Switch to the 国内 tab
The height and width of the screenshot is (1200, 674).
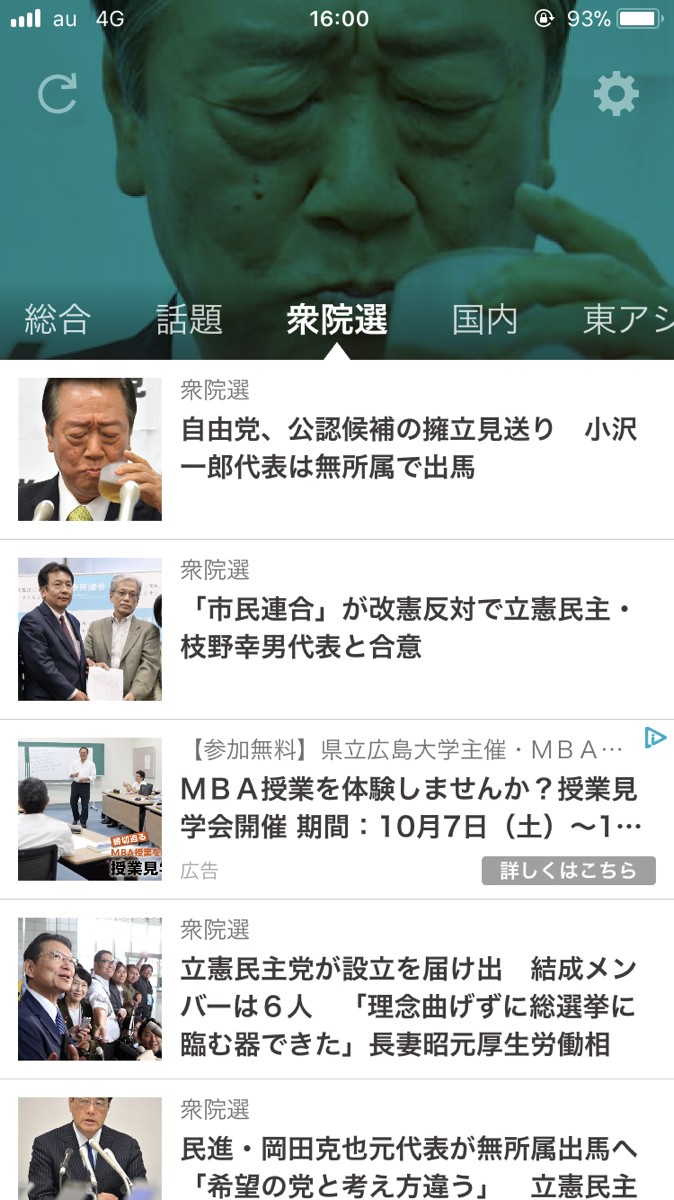485,320
